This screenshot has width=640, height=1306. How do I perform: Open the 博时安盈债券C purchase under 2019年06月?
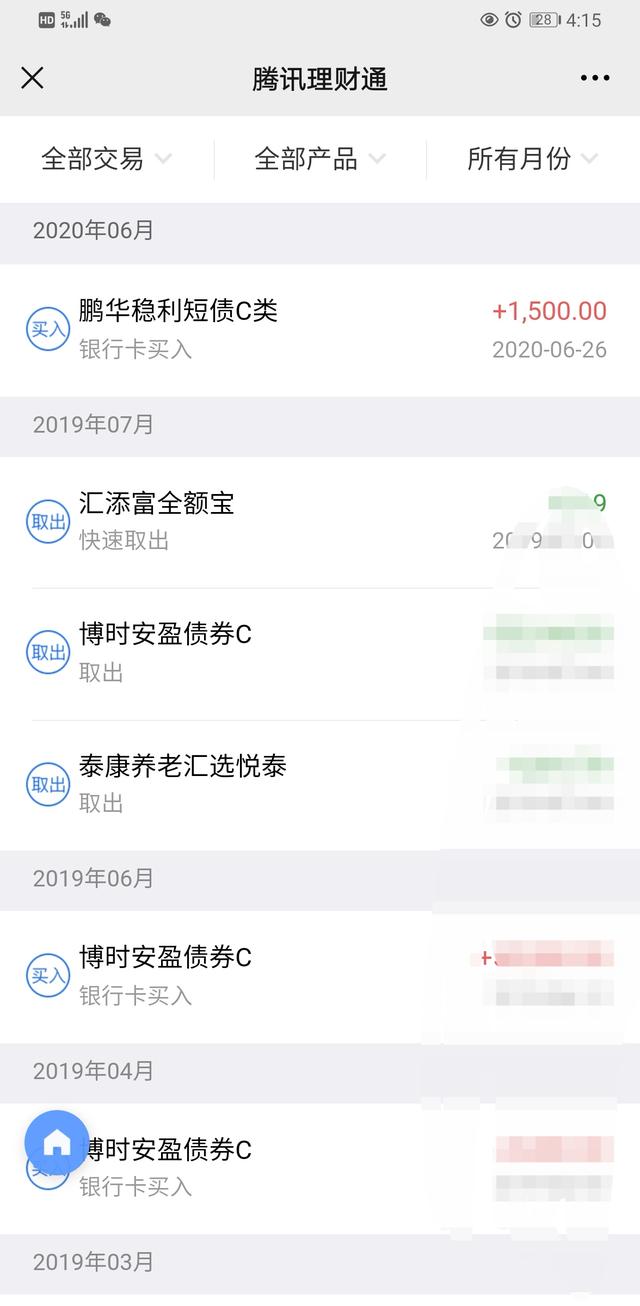click(320, 976)
